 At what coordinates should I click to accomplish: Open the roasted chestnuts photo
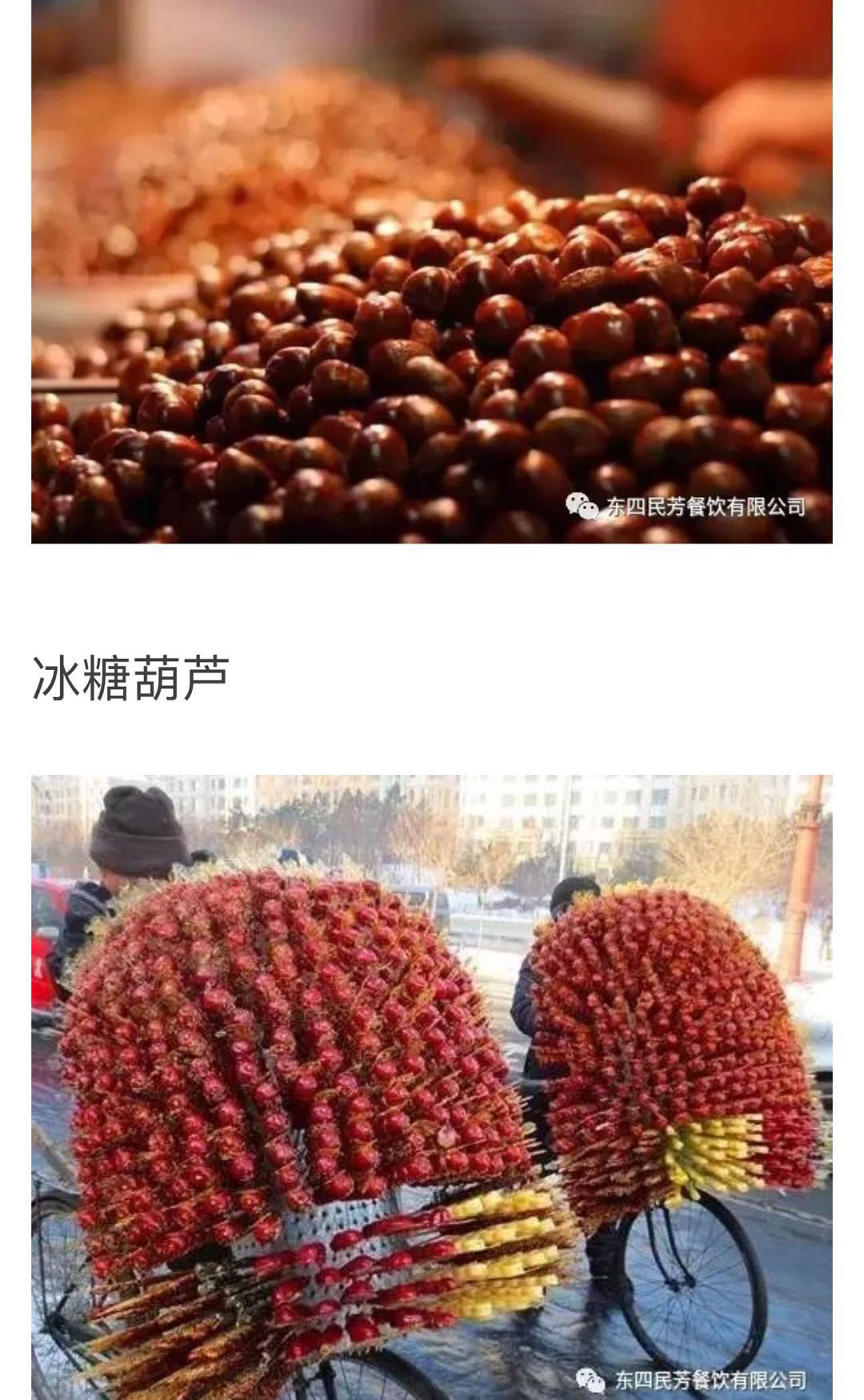pyautogui.click(x=432, y=272)
